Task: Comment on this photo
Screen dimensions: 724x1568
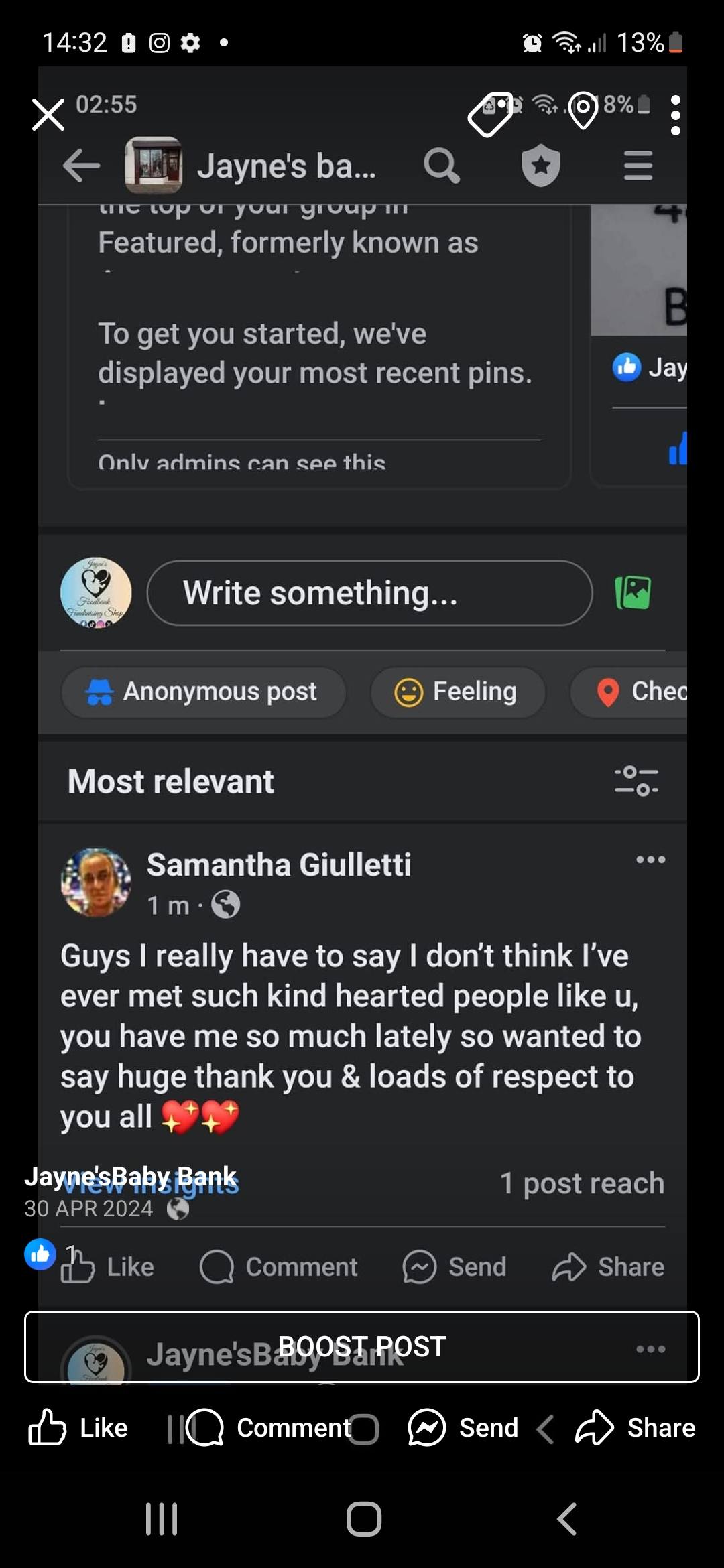Action: [268, 1428]
